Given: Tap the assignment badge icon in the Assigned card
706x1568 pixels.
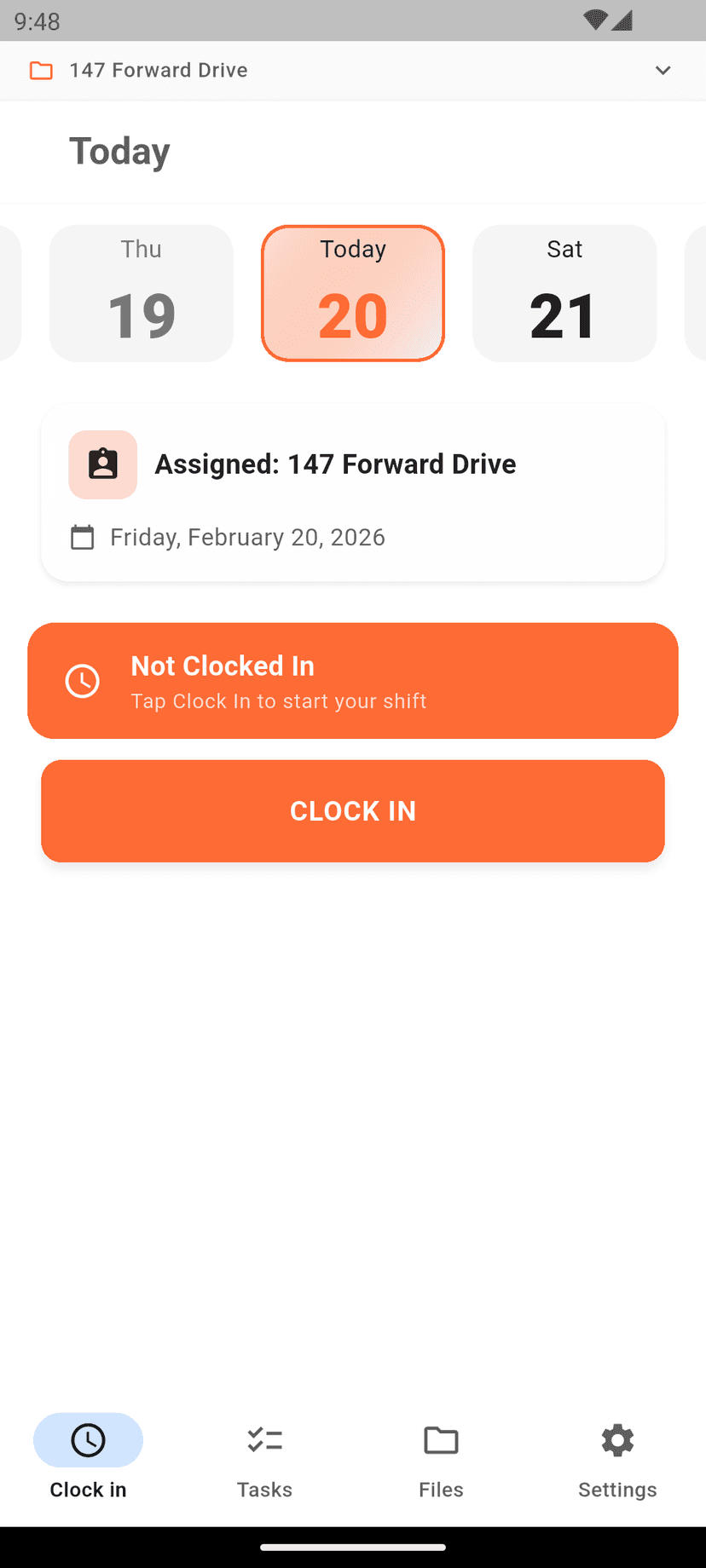Looking at the screenshot, I should pos(102,464).
